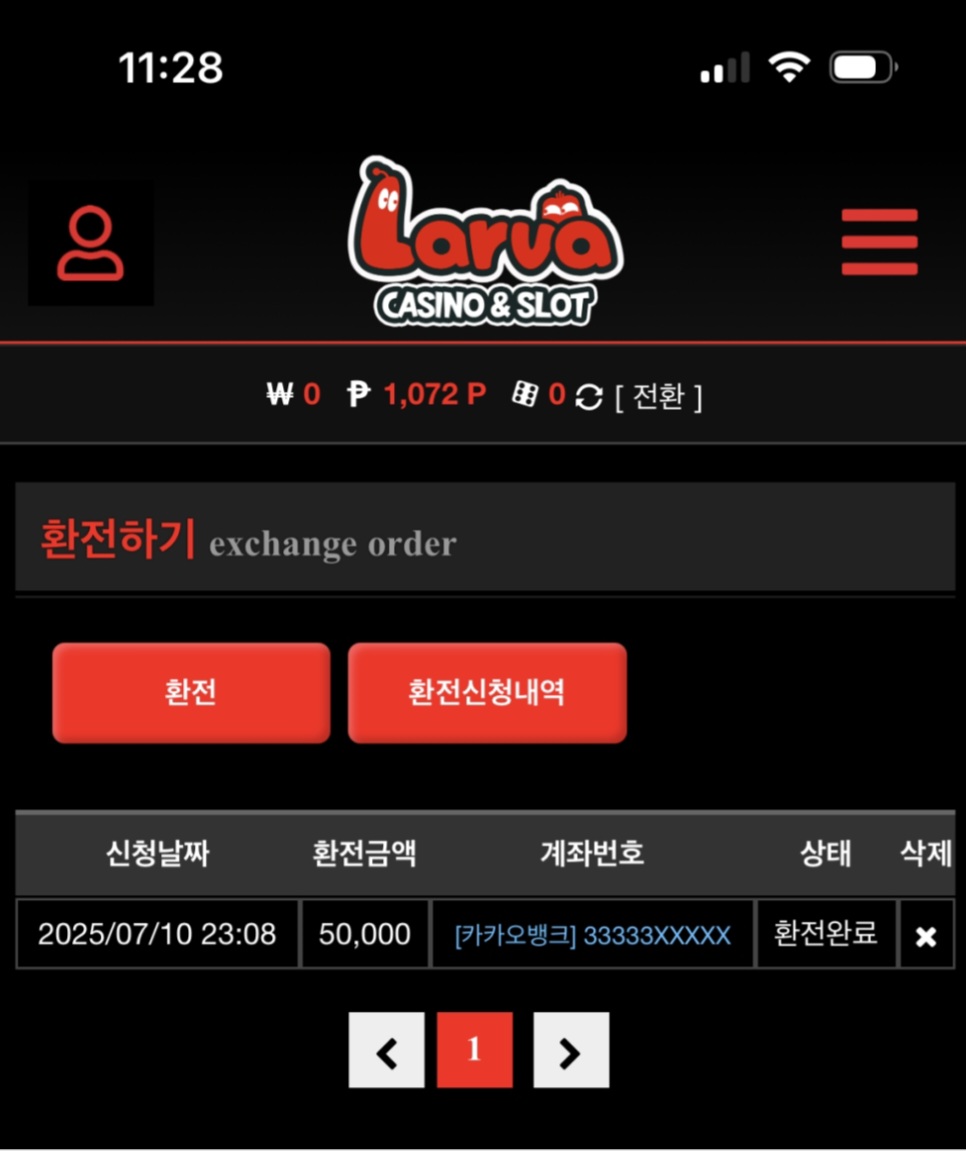Open the hamburger menu
The width and height of the screenshot is (966, 1151).
pyautogui.click(x=879, y=242)
